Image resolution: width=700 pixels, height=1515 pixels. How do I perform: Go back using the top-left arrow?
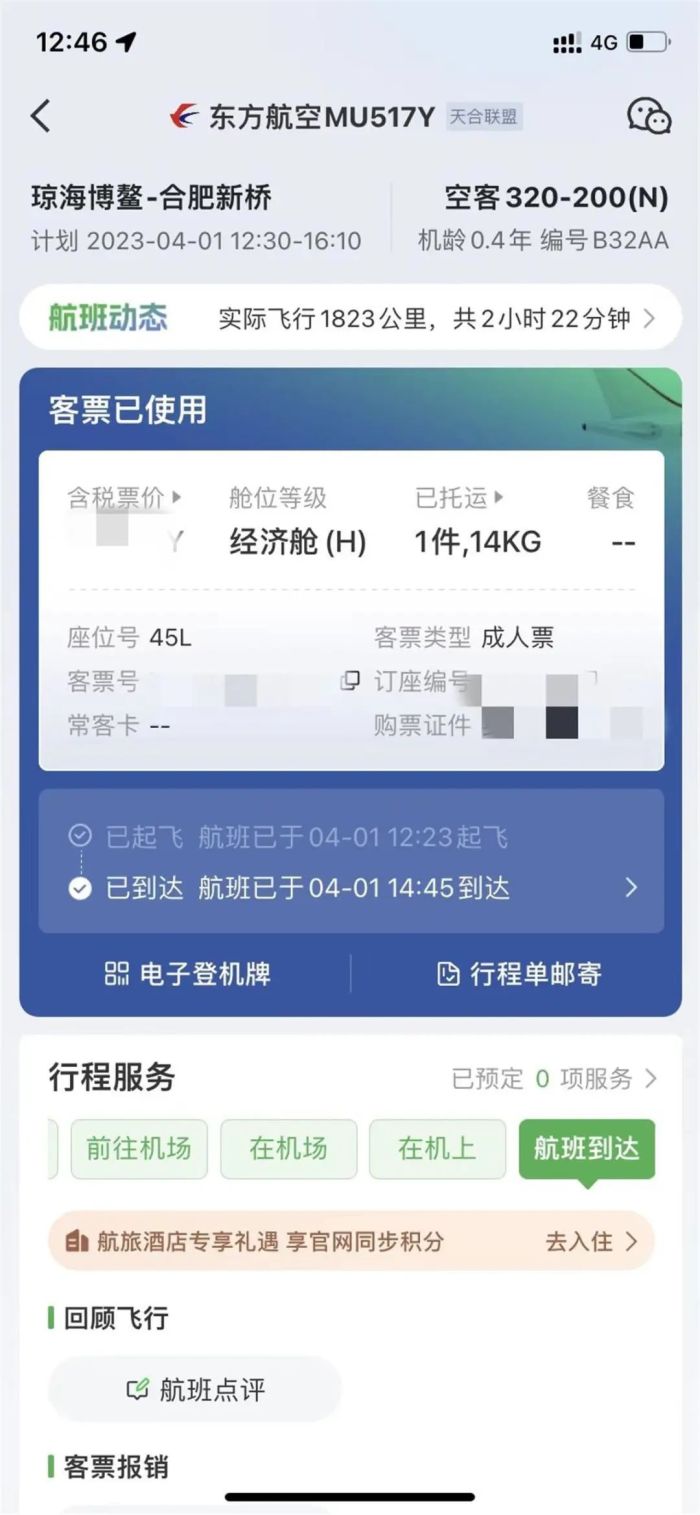pos(40,117)
